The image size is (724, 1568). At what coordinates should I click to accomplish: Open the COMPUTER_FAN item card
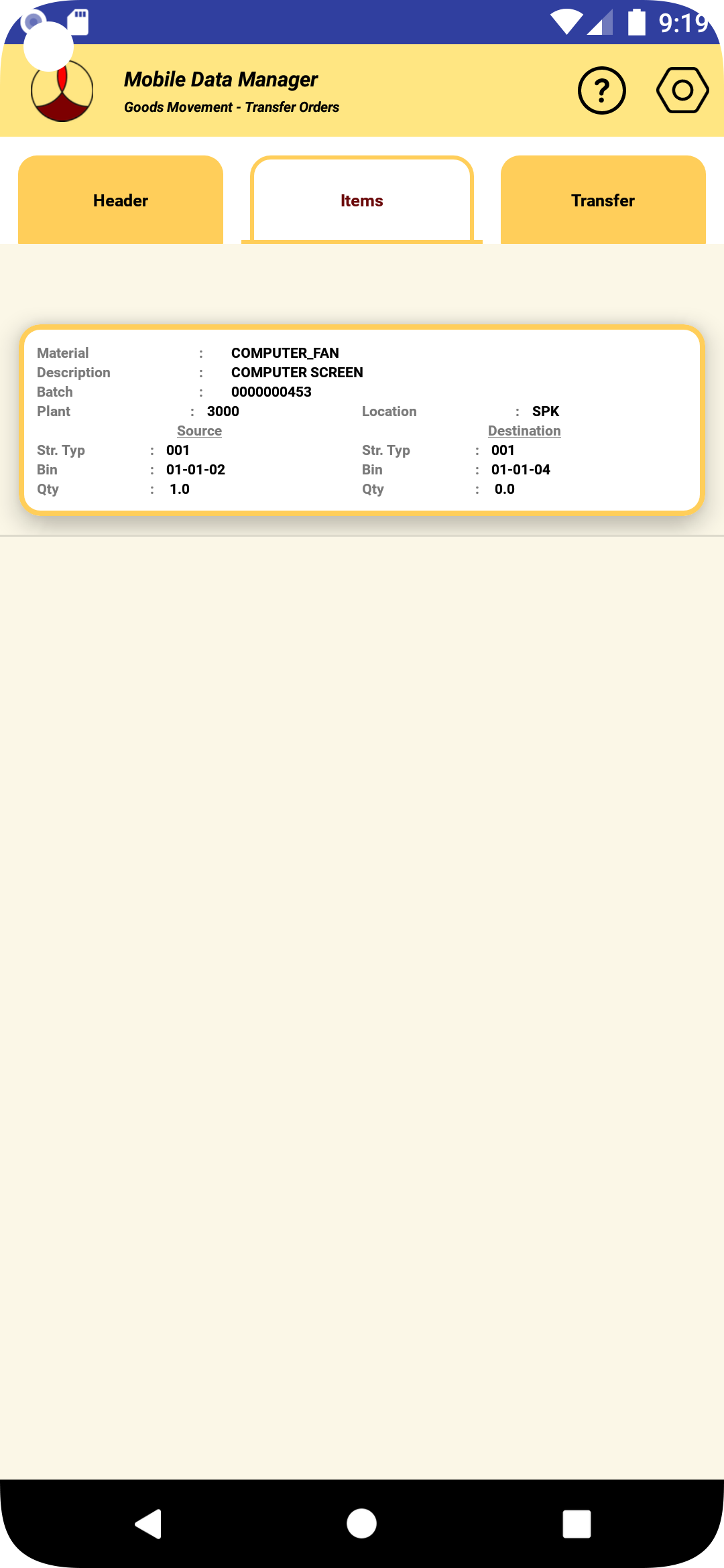tap(362, 420)
